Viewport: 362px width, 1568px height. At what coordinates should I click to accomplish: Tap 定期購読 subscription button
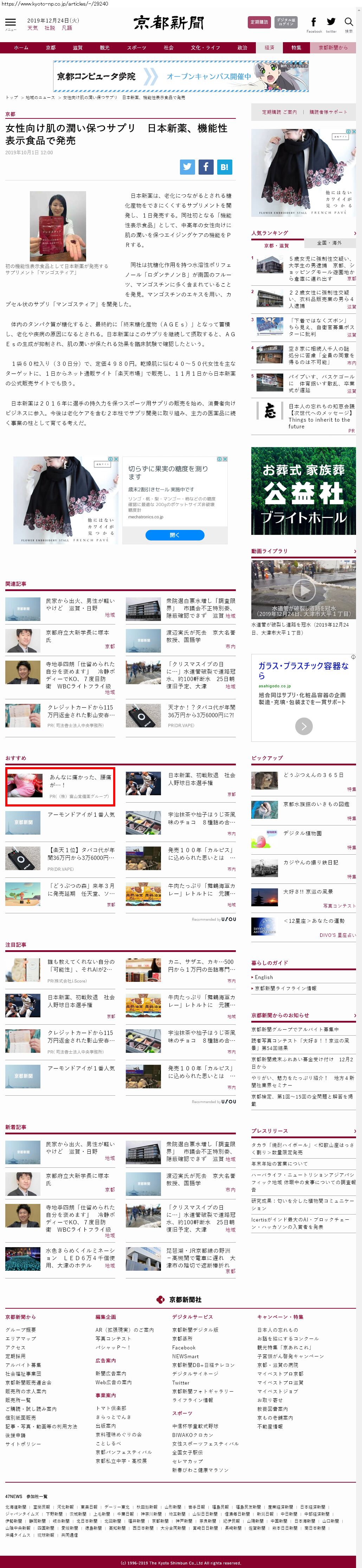[259, 22]
